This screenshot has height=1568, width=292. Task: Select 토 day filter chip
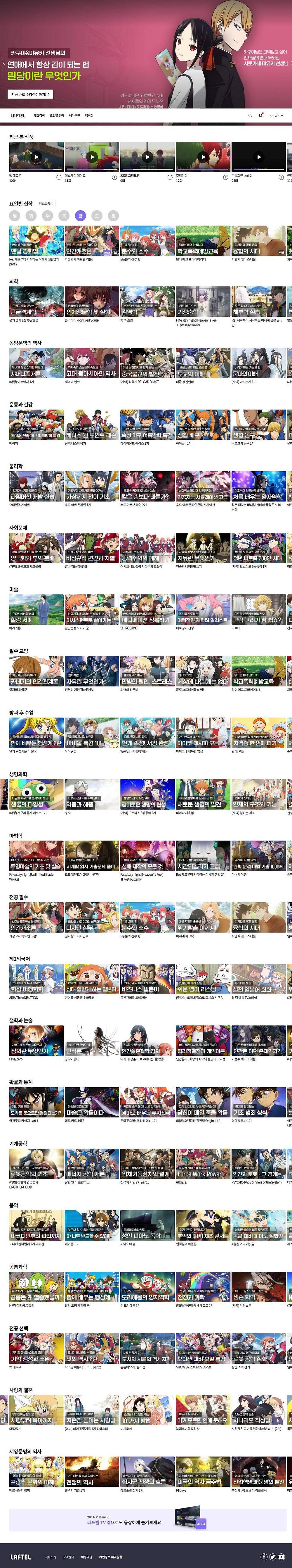(96, 215)
